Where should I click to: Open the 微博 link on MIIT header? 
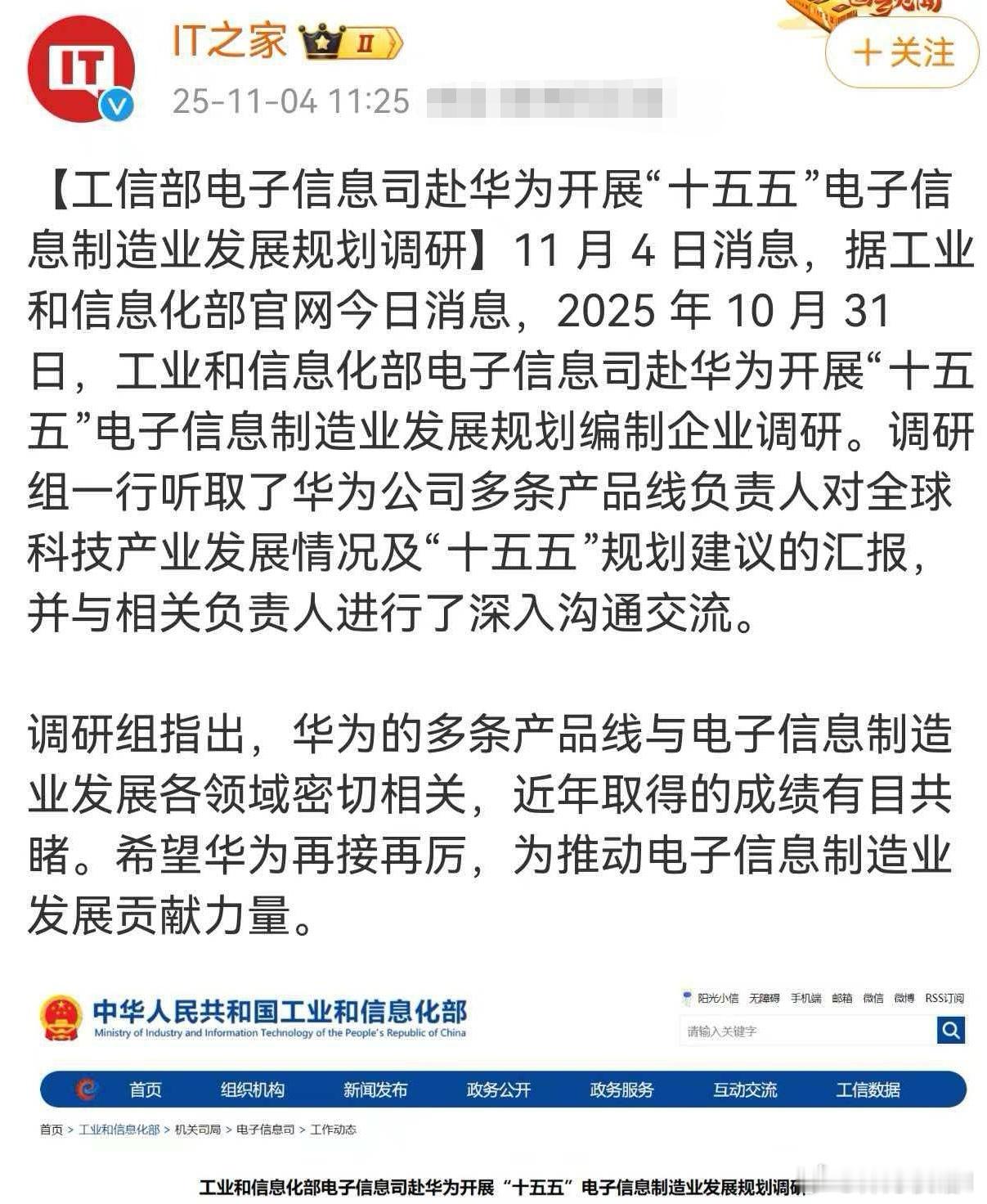click(904, 998)
